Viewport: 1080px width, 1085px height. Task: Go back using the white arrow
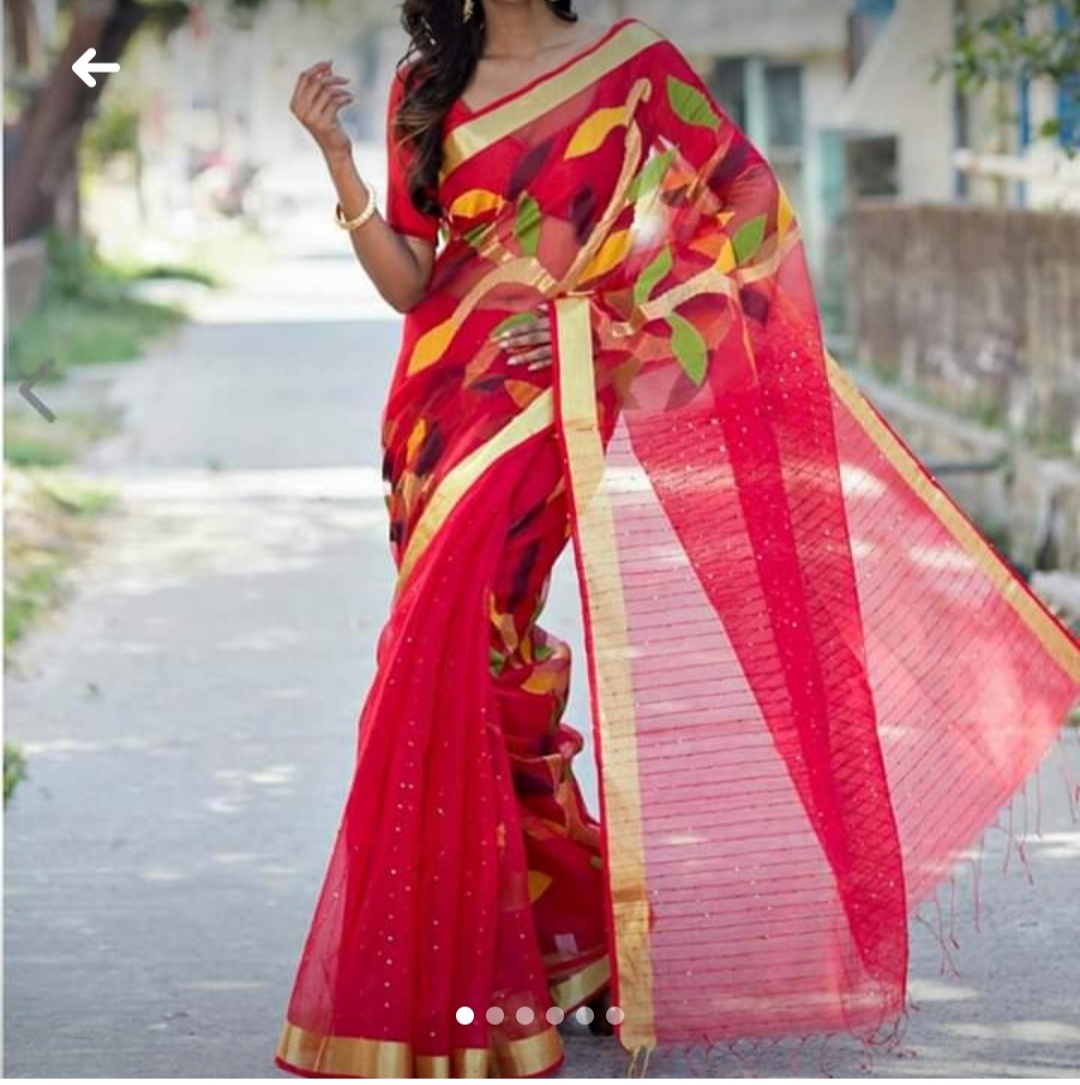pos(95,68)
